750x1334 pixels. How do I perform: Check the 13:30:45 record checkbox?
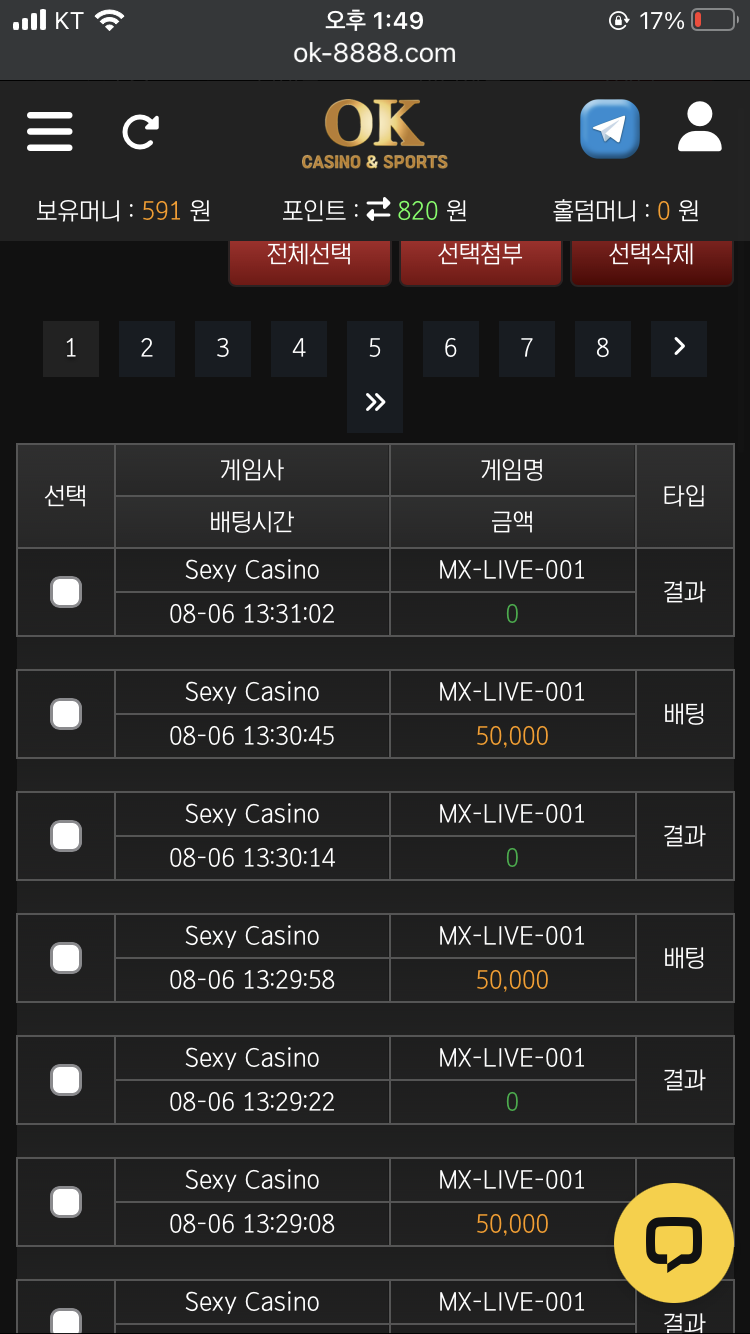point(66,714)
